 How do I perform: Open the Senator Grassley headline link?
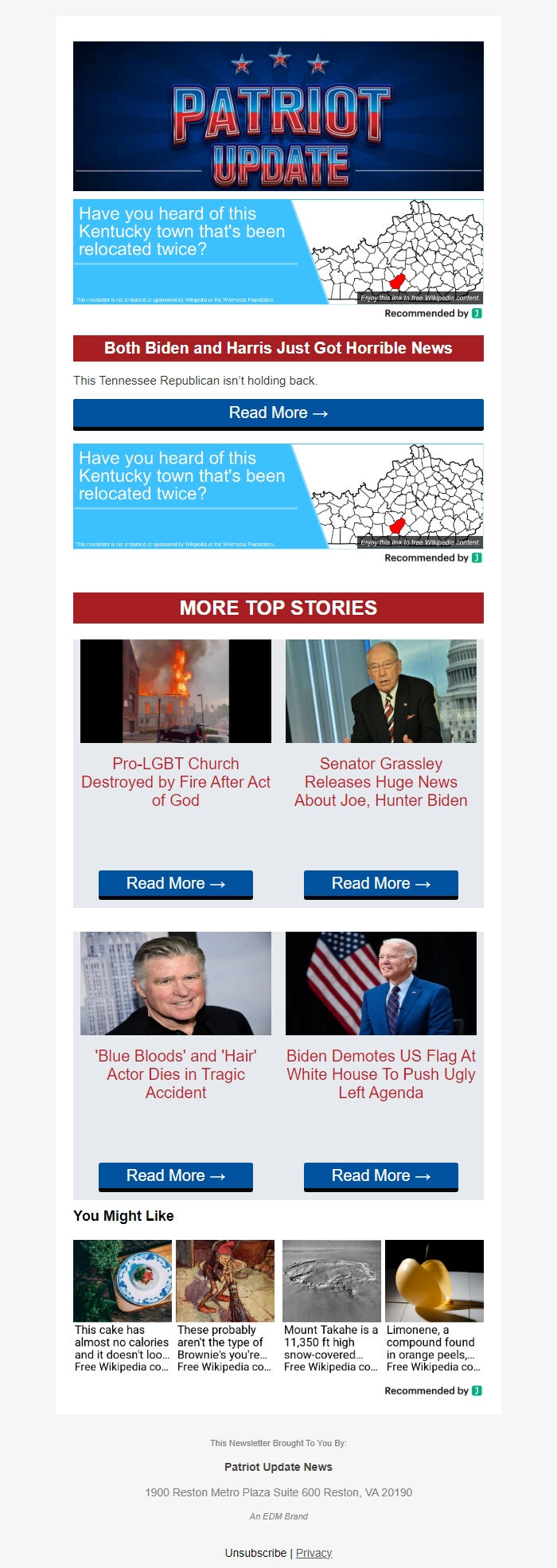[380, 781]
